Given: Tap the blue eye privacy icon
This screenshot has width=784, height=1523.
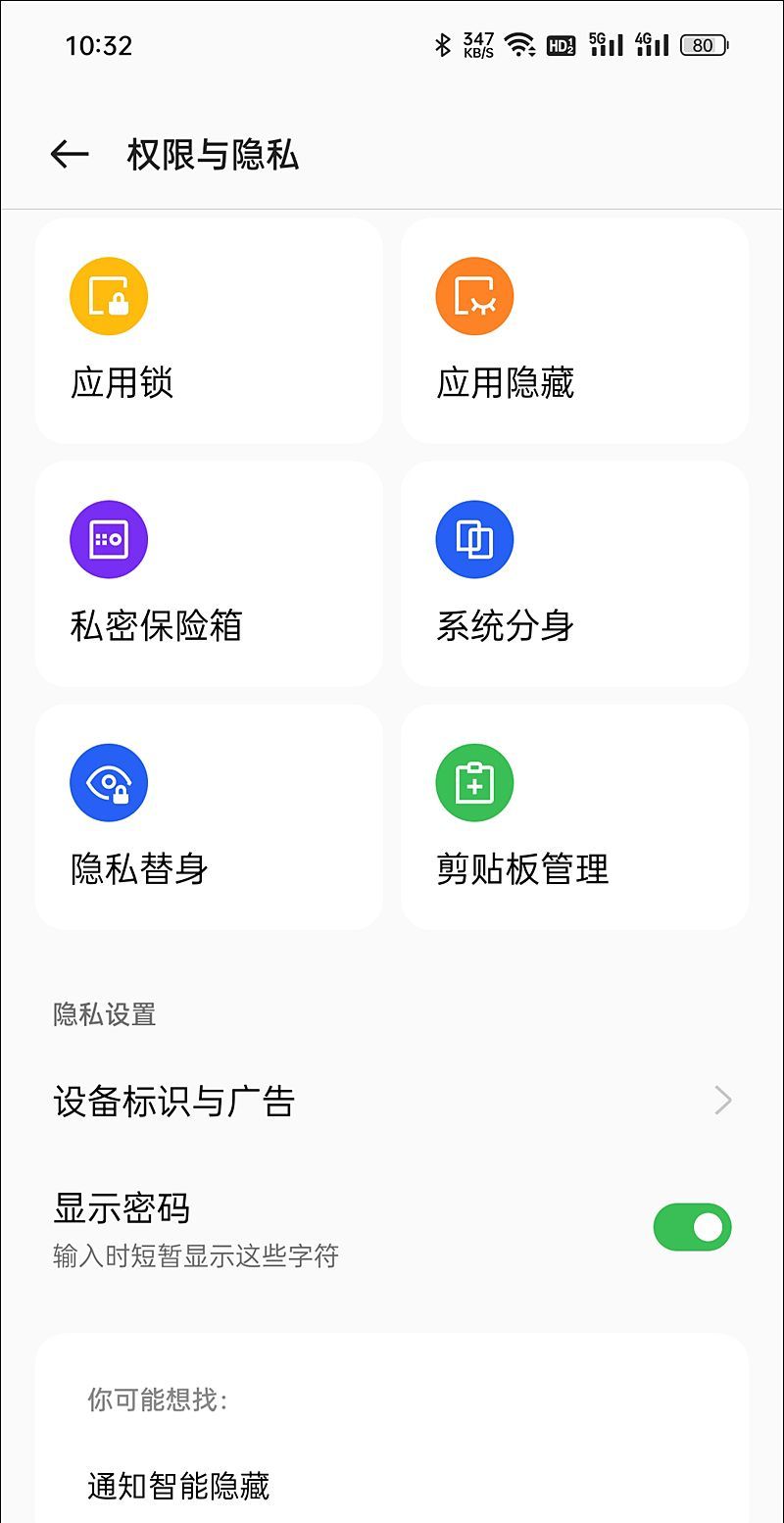Looking at the screenshot, I should tap(109, 782).
